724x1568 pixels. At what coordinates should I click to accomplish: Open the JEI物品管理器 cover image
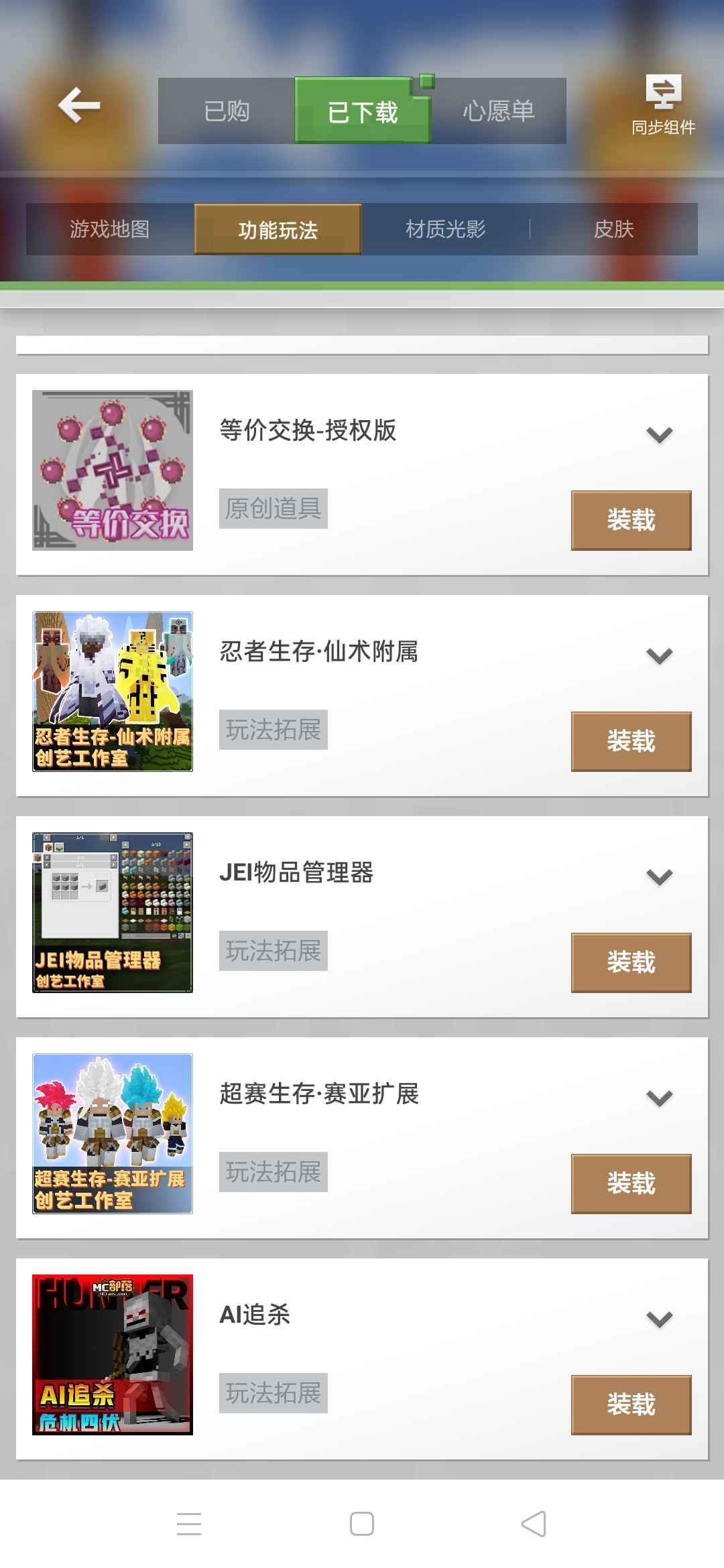113,913
